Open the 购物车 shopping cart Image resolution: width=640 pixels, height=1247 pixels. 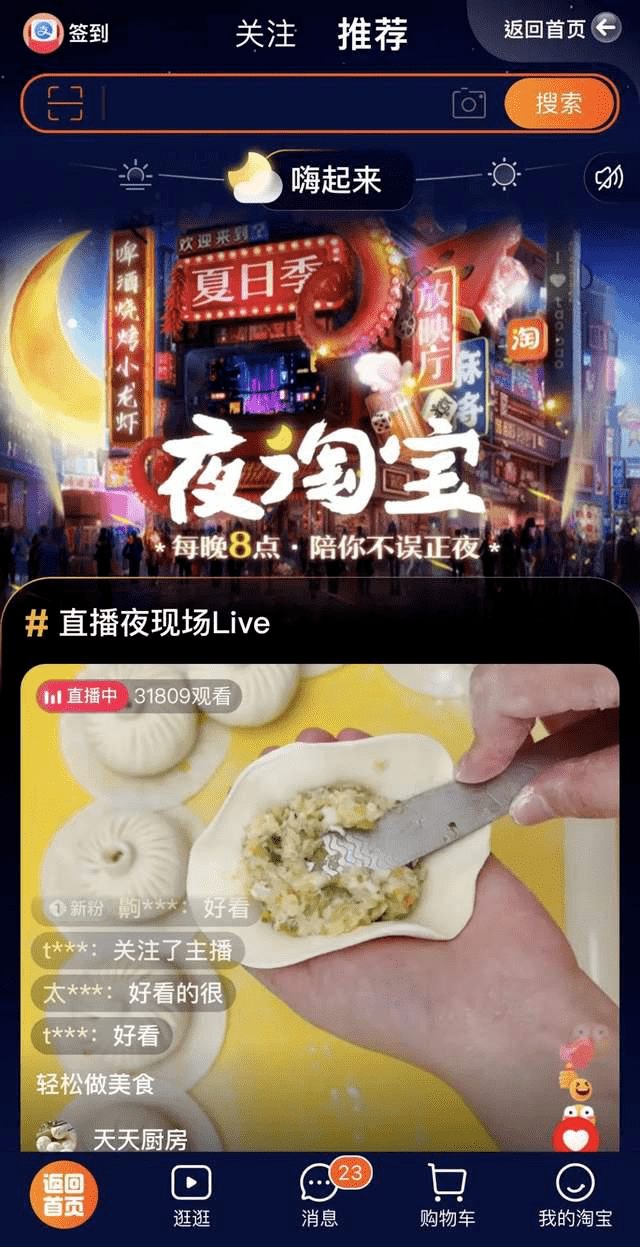tap(446, 1195)
